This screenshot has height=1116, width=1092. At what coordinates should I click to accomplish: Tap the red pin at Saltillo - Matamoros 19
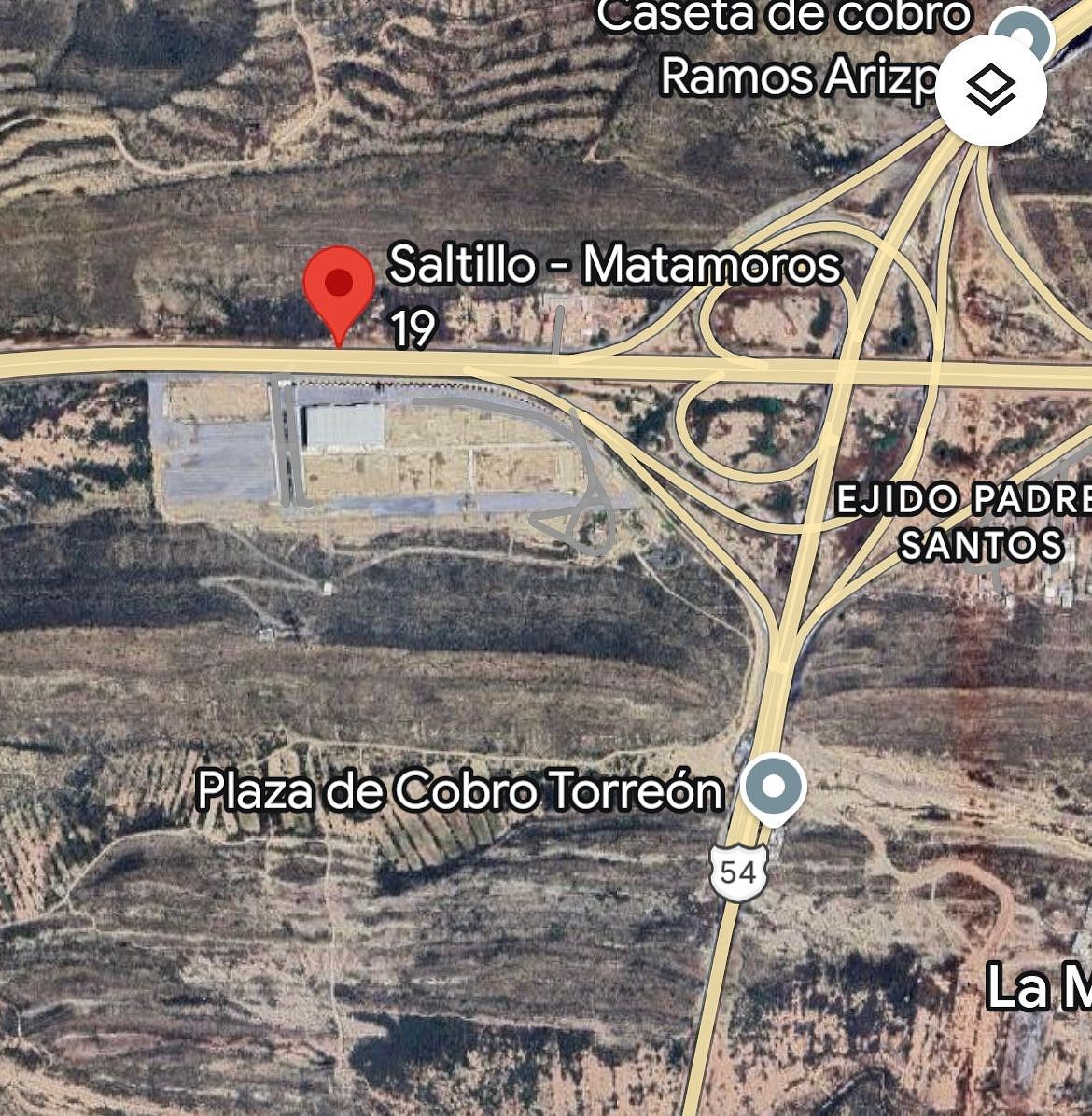point(339,286)
